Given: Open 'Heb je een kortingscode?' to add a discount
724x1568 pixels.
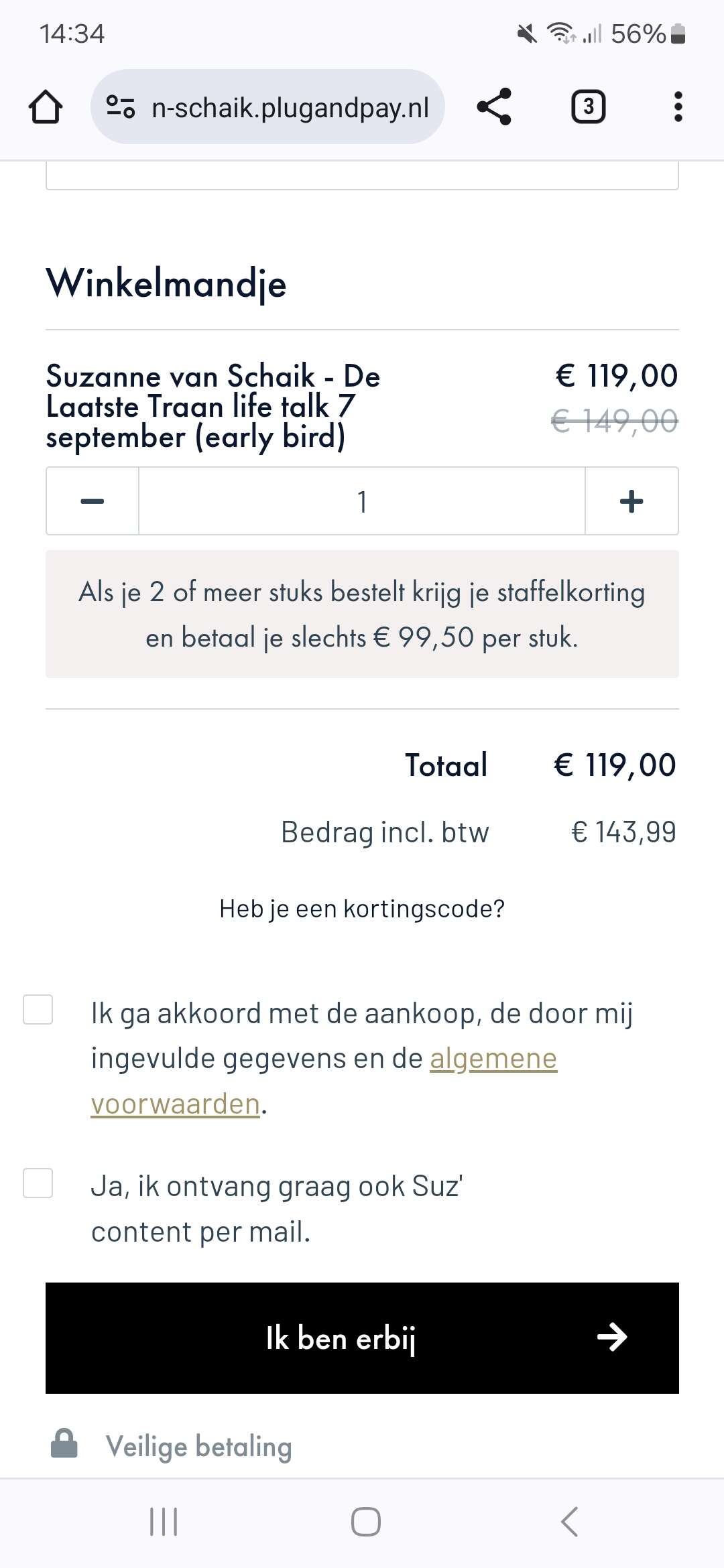Looking at the screenshot, I should 362,909.
